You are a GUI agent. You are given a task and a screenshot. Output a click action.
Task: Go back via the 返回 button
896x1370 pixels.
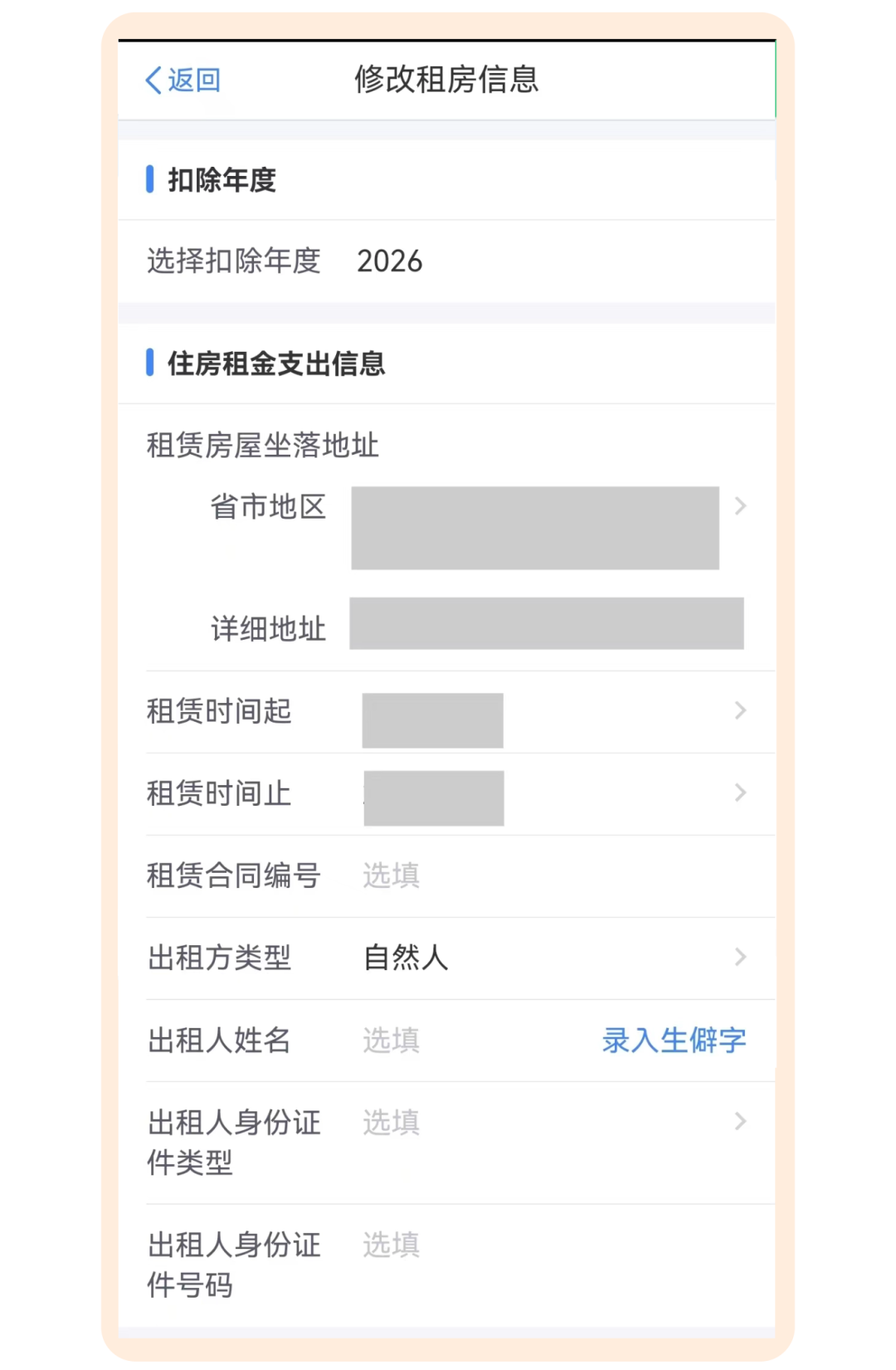(183, 80)
